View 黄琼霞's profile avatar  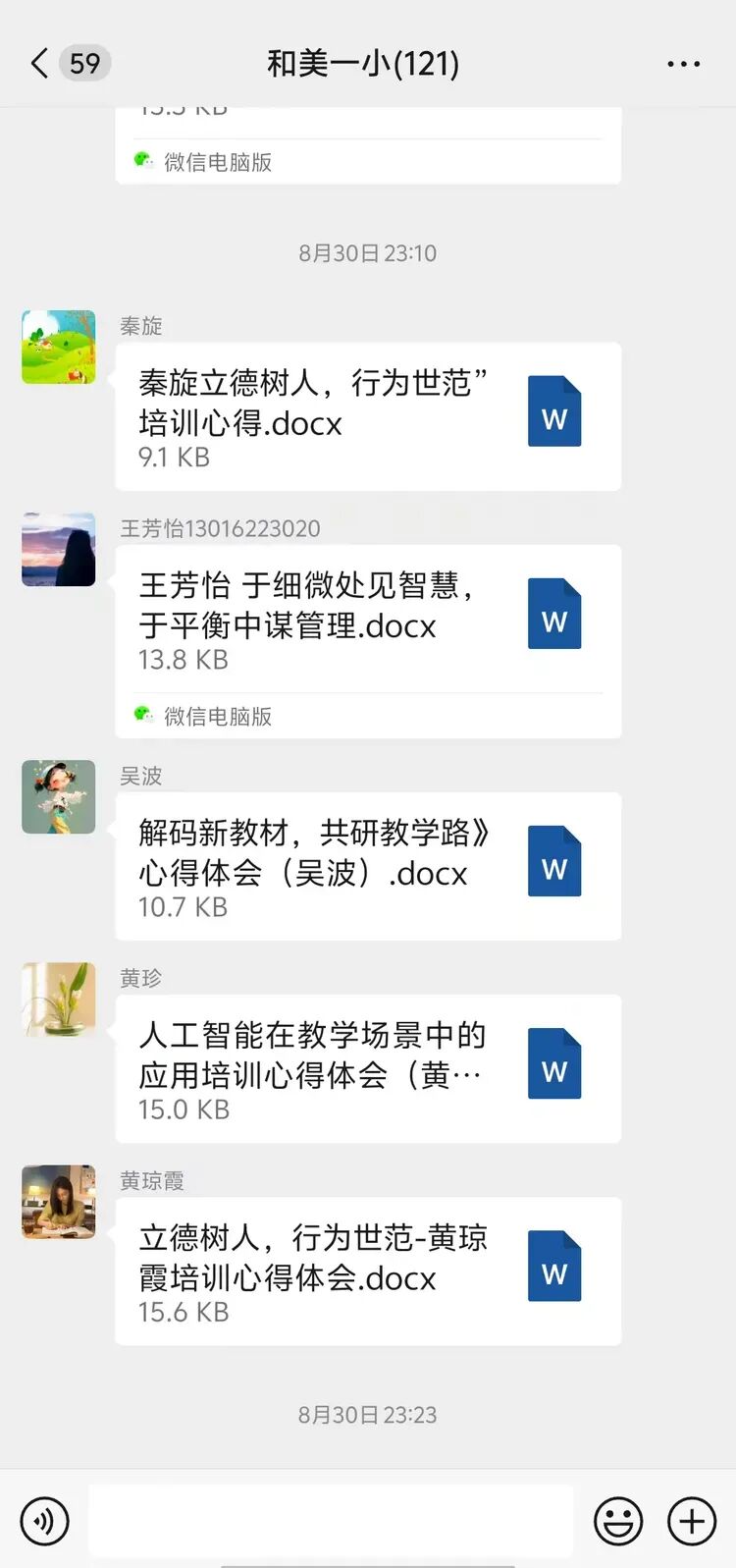[59, 1202]
